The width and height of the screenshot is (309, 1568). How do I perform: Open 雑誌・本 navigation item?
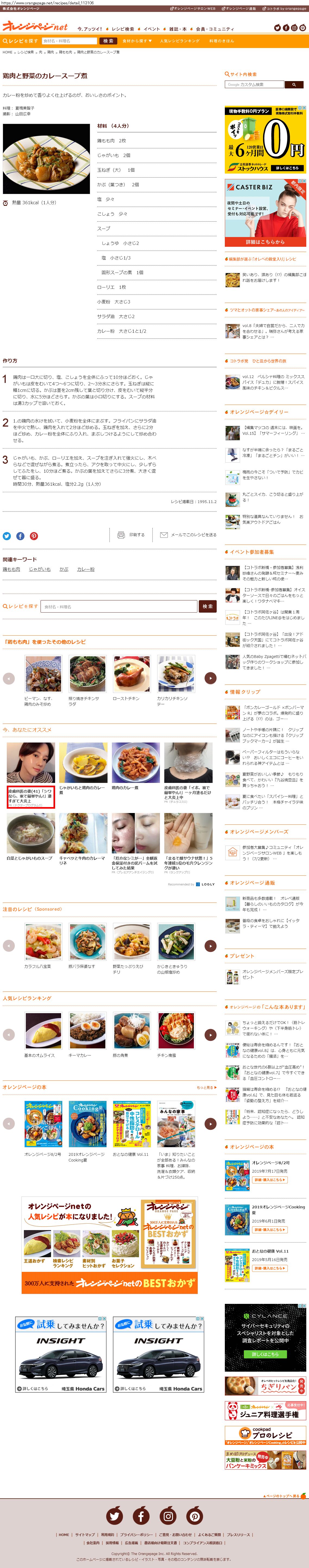(178, 28)
